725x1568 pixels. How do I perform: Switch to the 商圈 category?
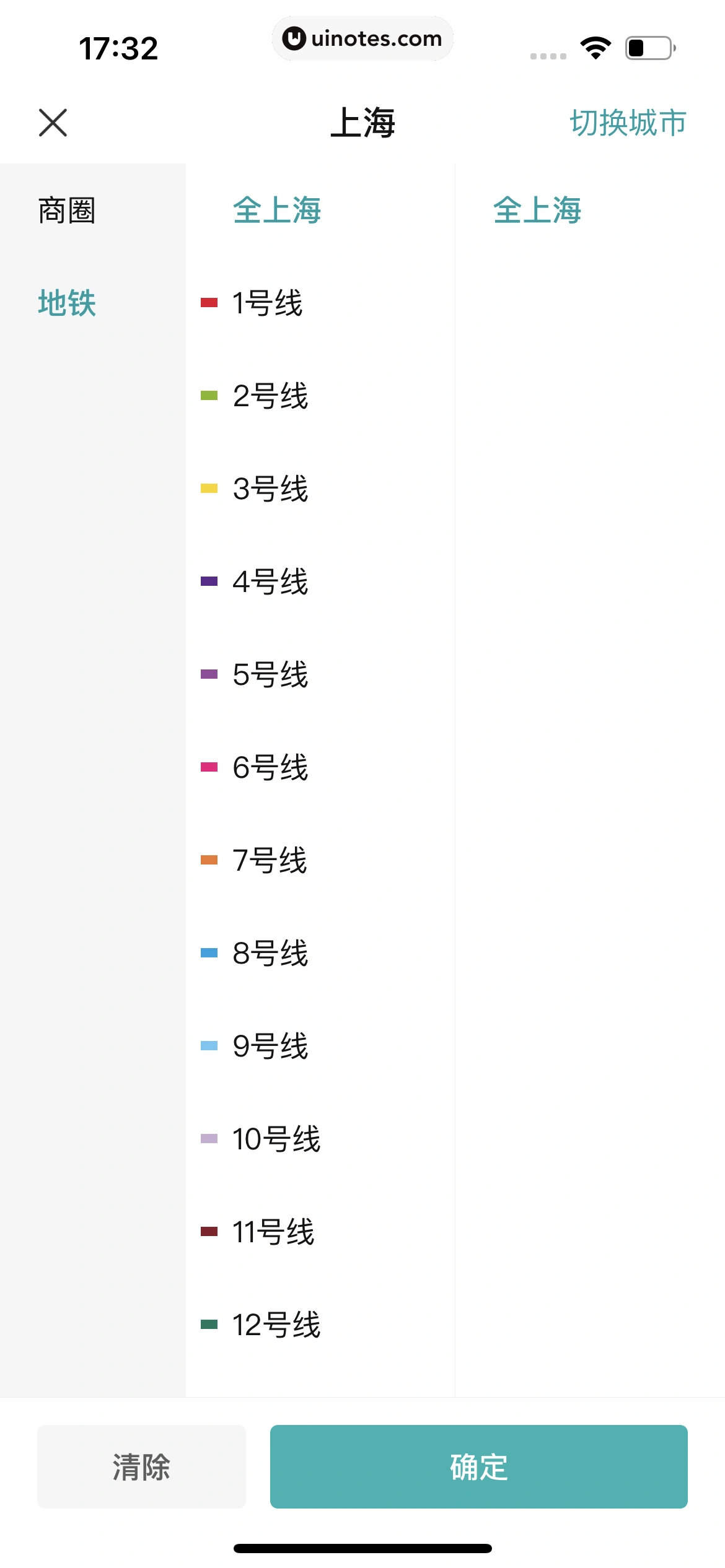click(x=66, y=211)
